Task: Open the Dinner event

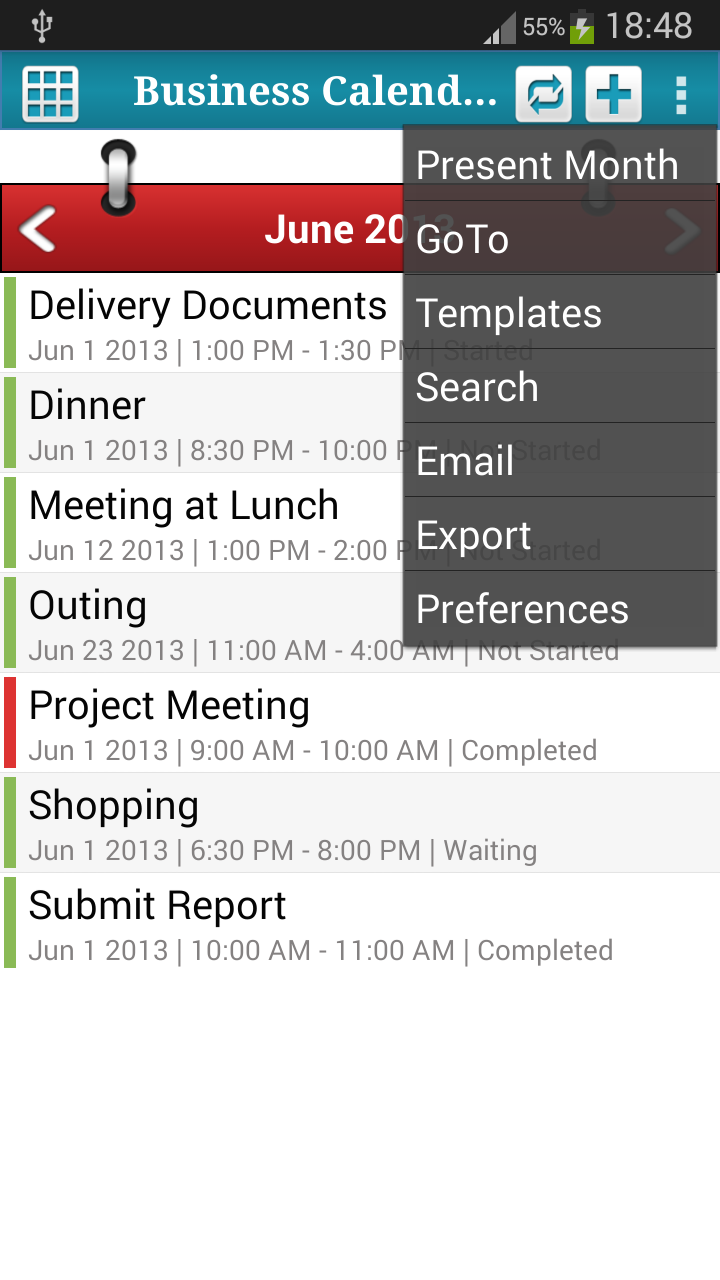Action: 200,423
